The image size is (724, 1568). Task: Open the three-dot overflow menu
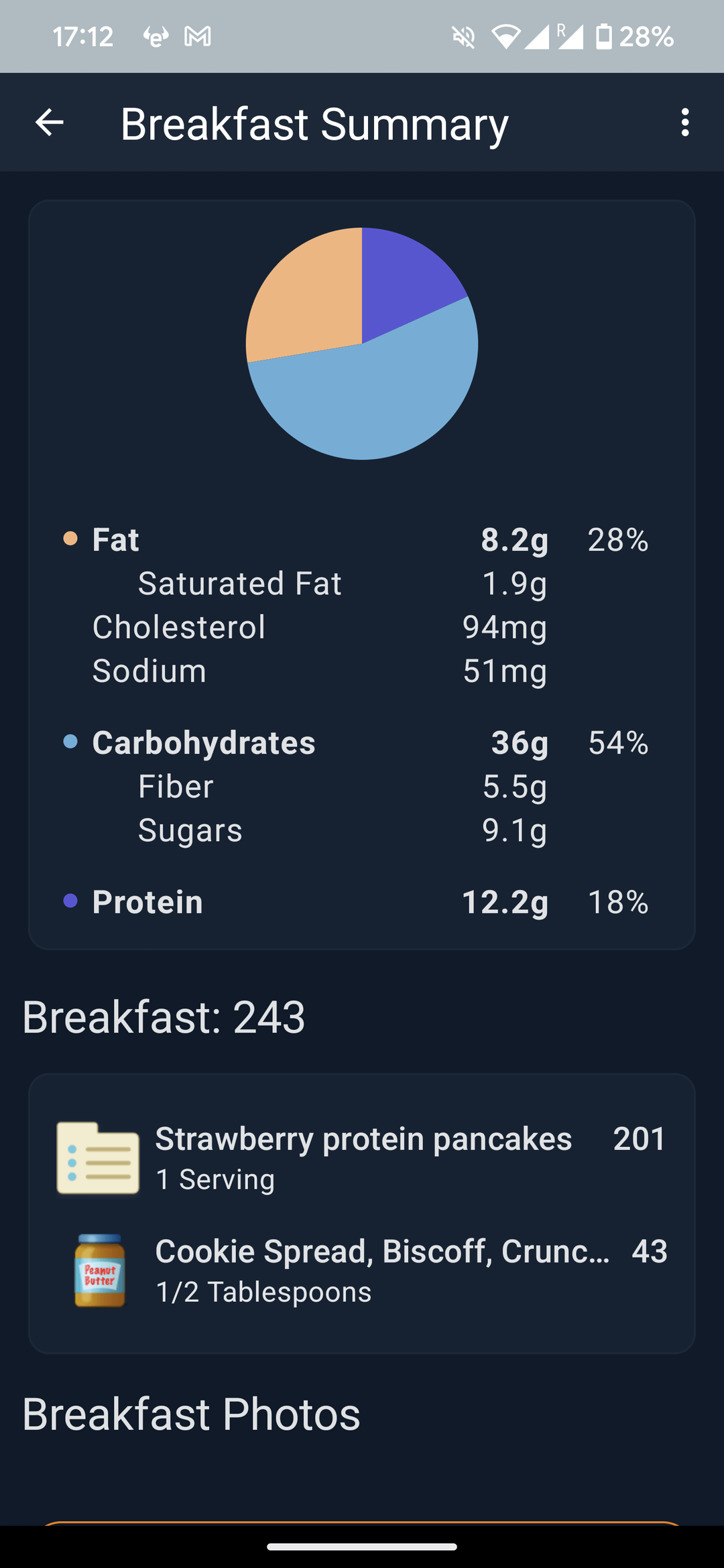[684, 123]
